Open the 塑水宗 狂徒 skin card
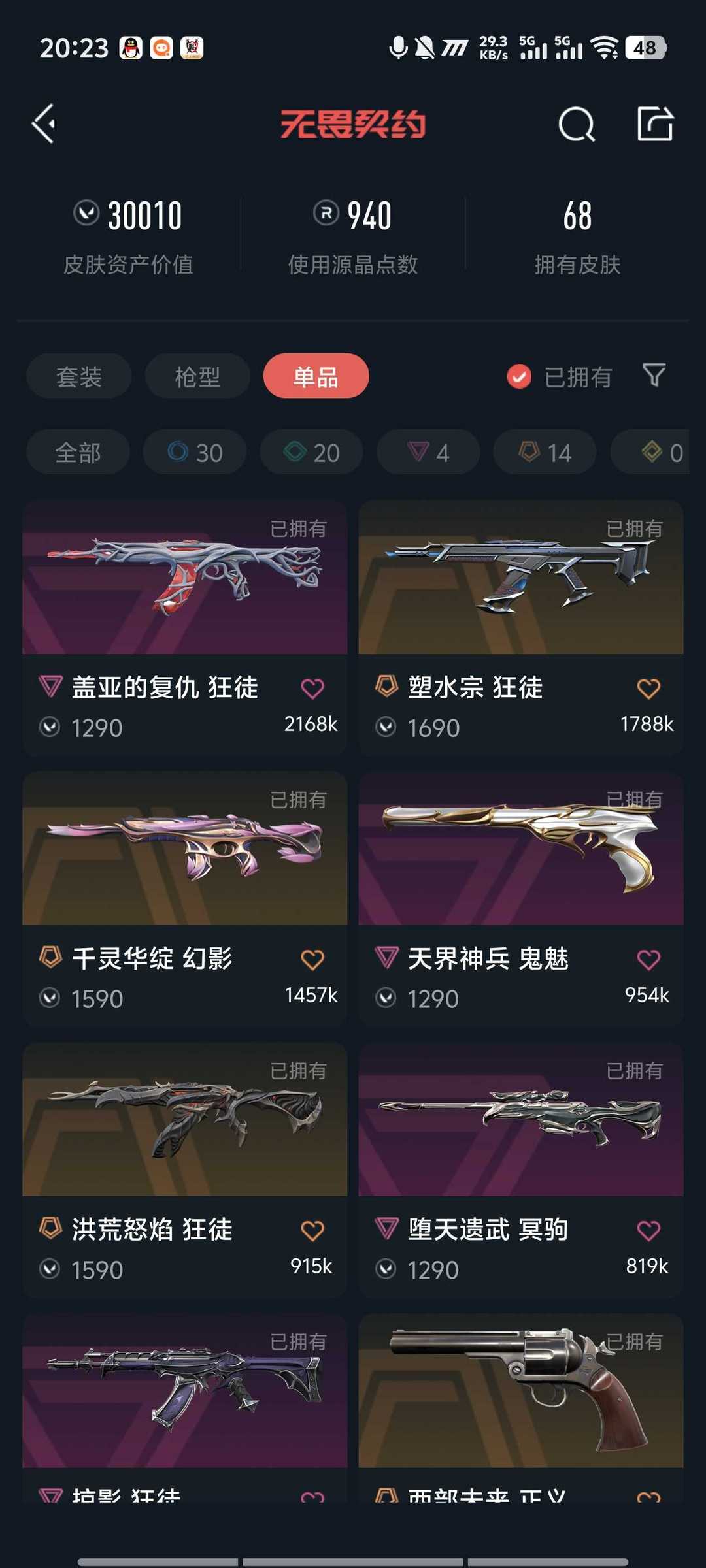706x1568 pixels. (521, 629)
